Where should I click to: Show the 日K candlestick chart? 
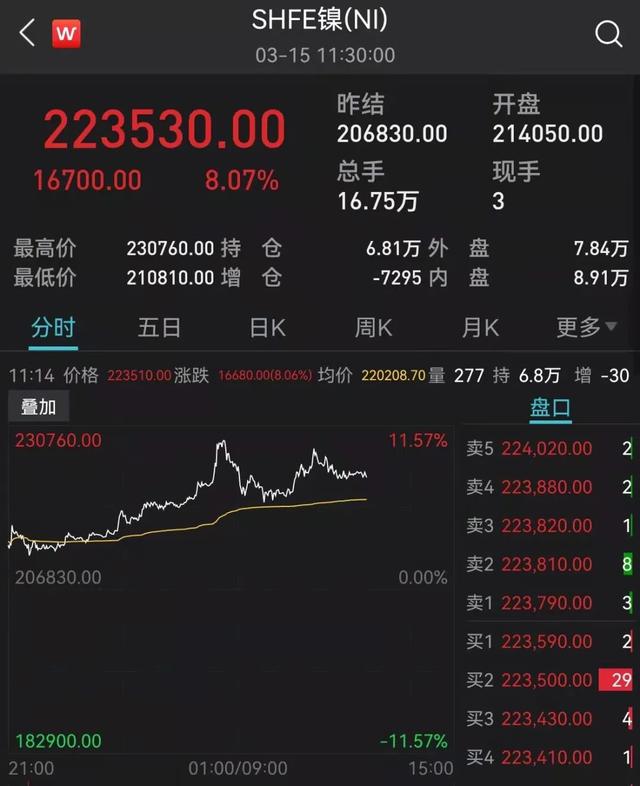[x=267, y=327]
